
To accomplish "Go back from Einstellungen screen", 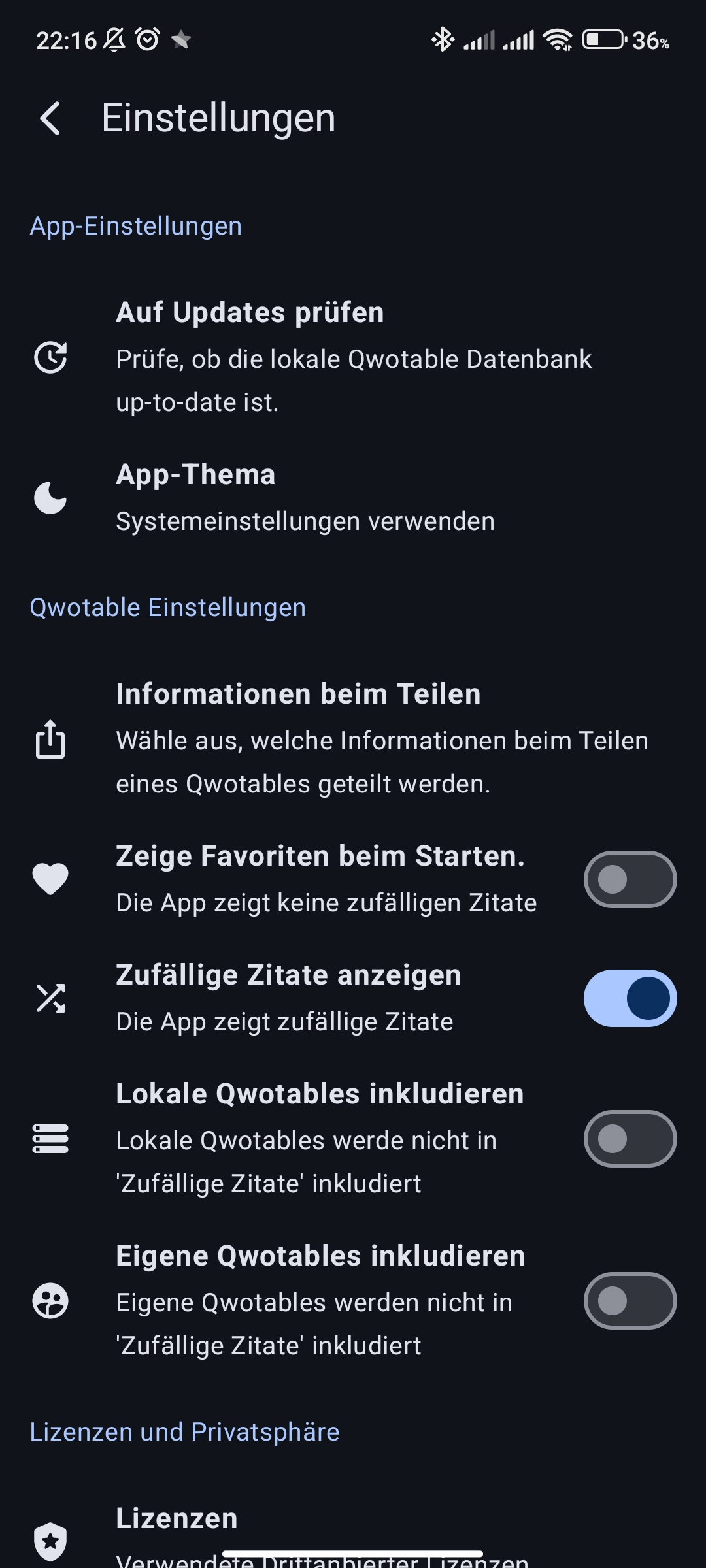I will coord(50,118).
